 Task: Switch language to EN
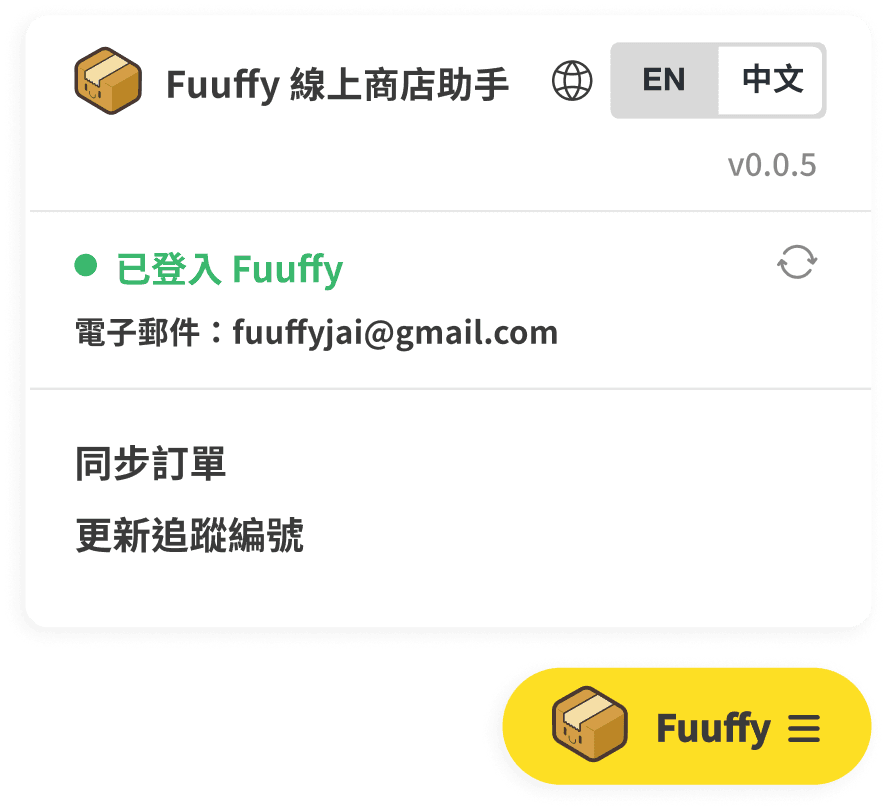point(664,80)
